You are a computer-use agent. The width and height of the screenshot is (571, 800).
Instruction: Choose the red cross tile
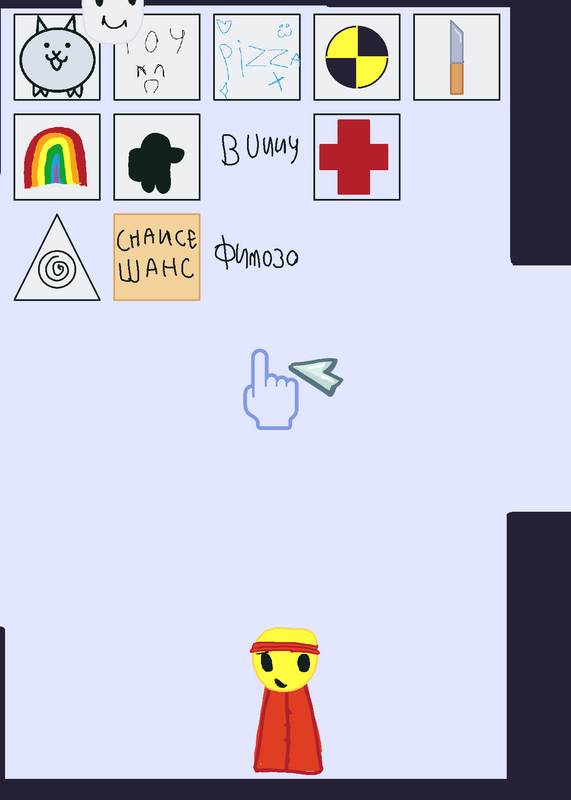[x=357, y=157]
